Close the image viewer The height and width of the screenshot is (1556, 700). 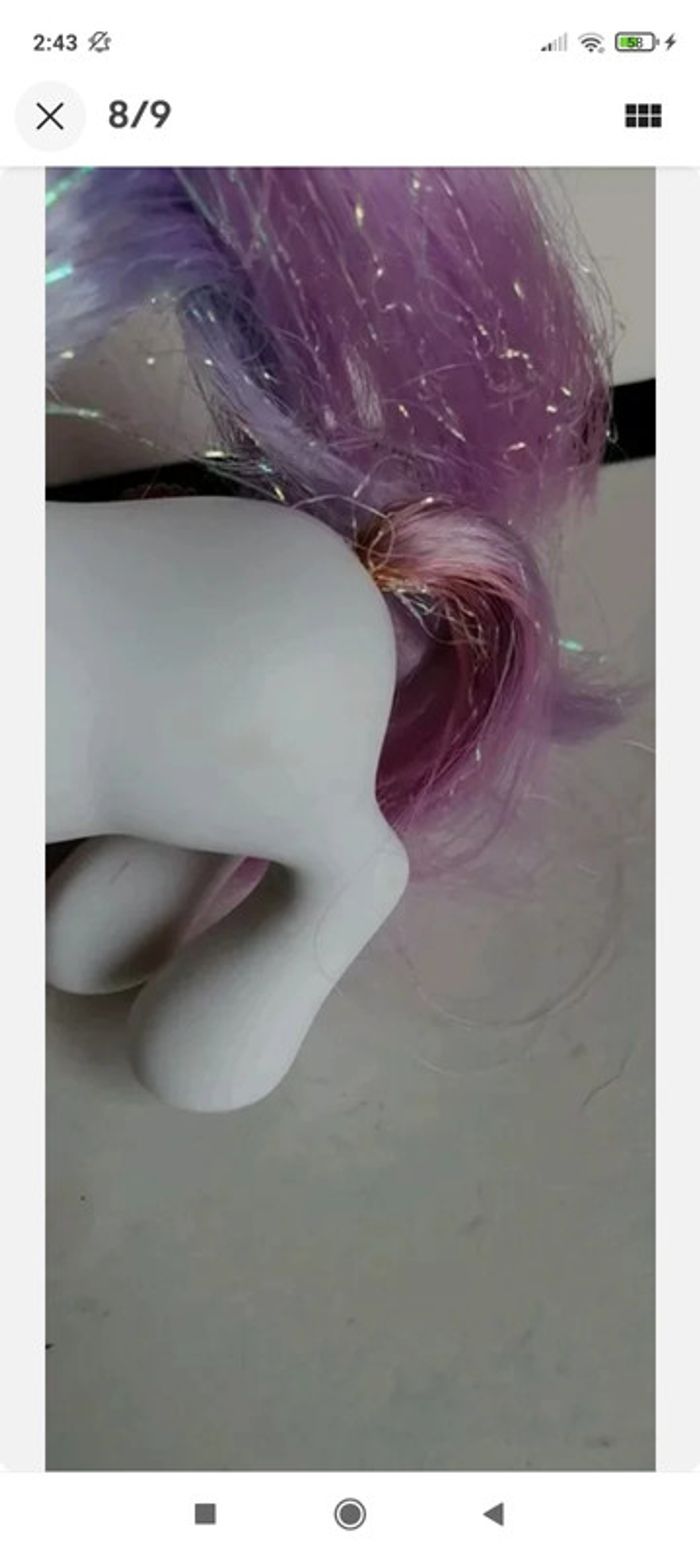click(x=50, y=116)
